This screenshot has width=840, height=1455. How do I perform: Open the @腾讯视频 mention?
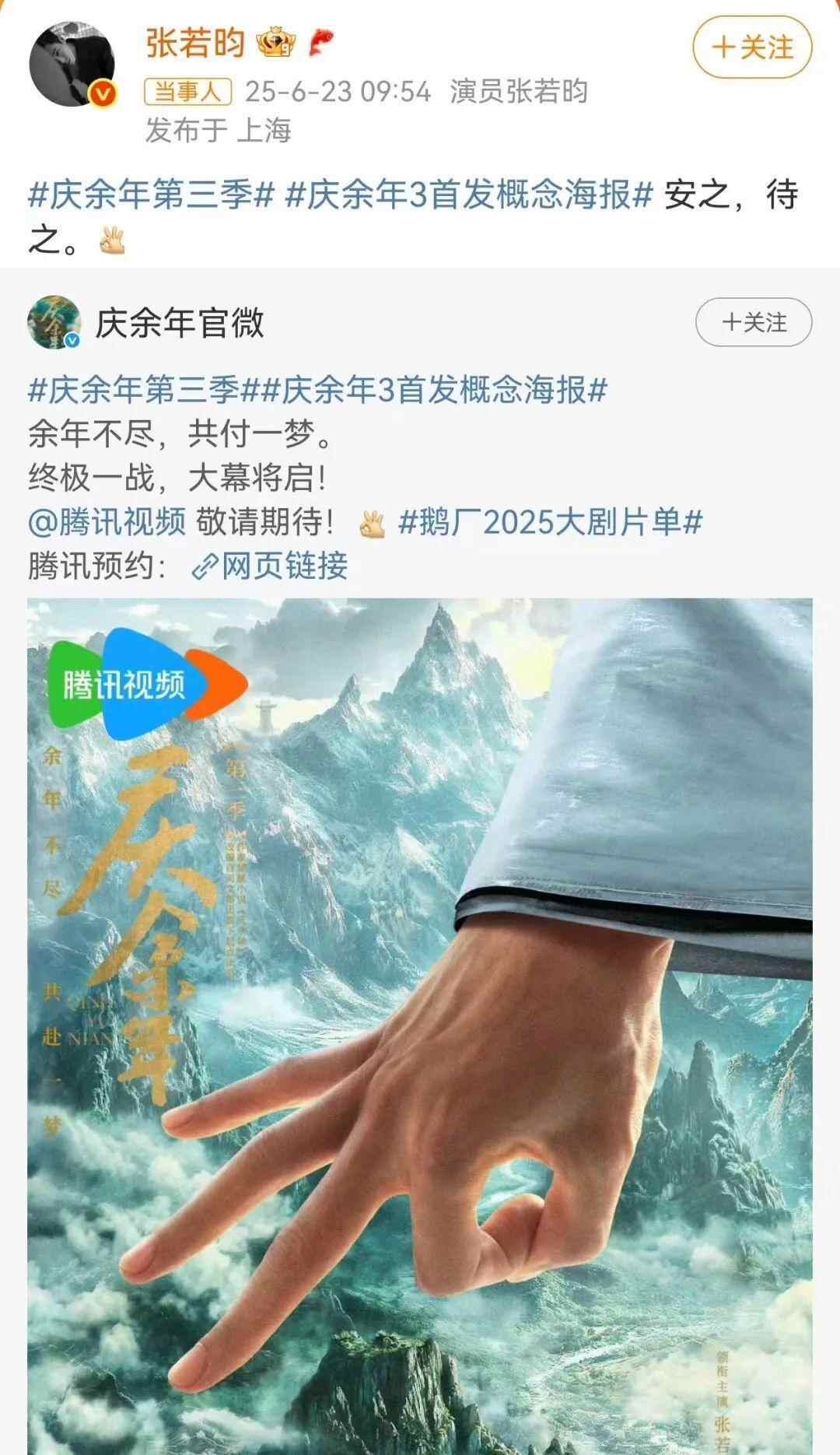[x=107, y=521]
